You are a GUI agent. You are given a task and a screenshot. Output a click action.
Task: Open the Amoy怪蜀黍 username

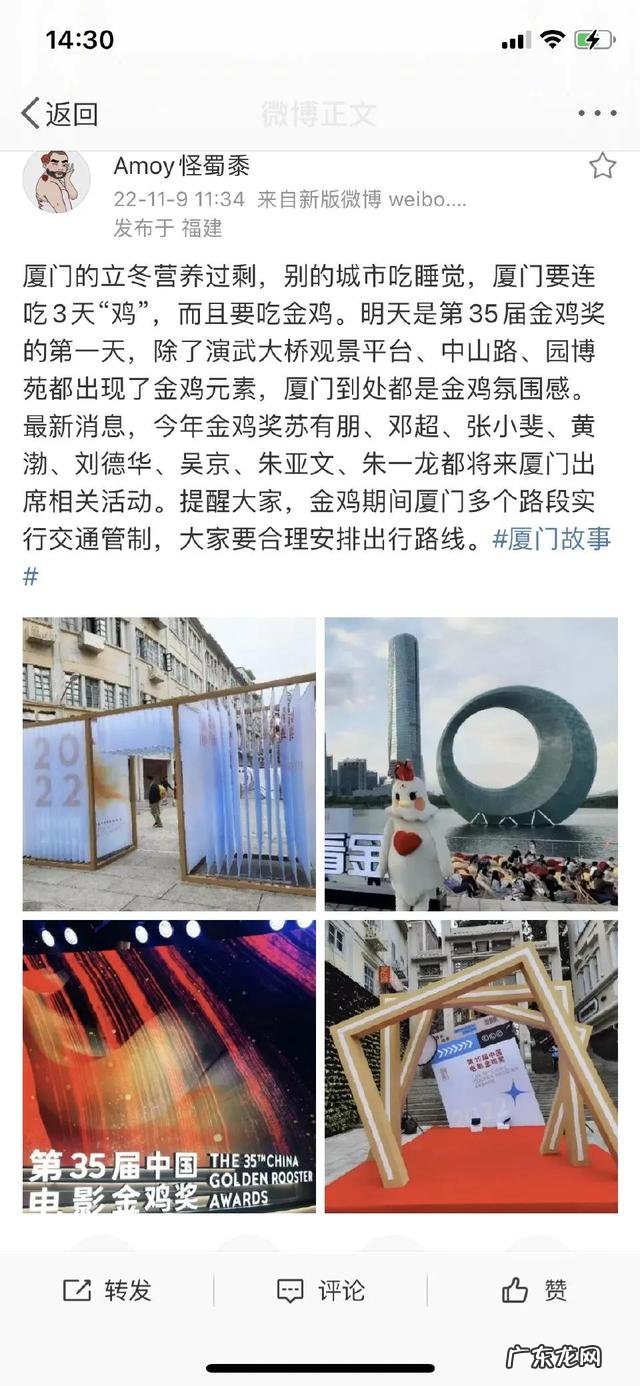(181, 166)
